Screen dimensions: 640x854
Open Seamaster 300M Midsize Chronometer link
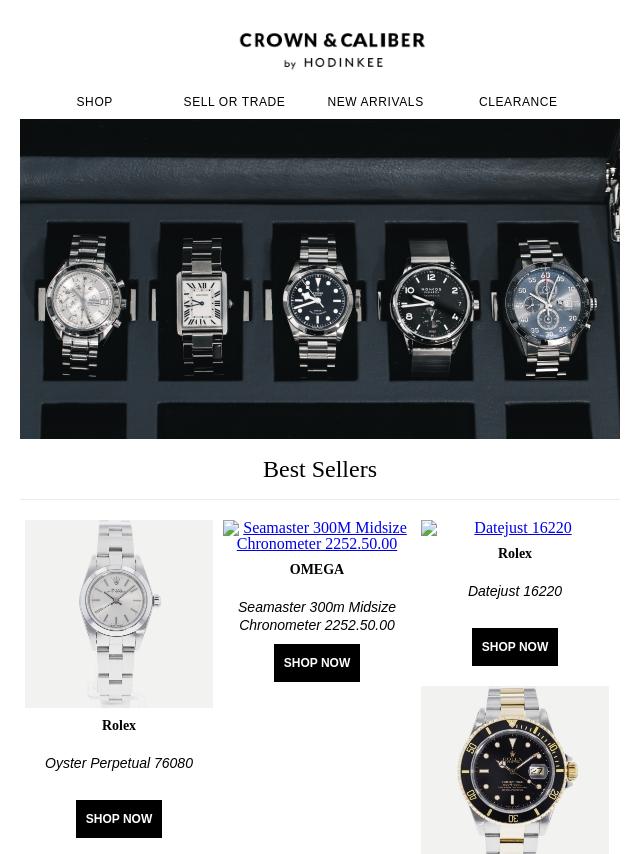[x=317, y=536]
